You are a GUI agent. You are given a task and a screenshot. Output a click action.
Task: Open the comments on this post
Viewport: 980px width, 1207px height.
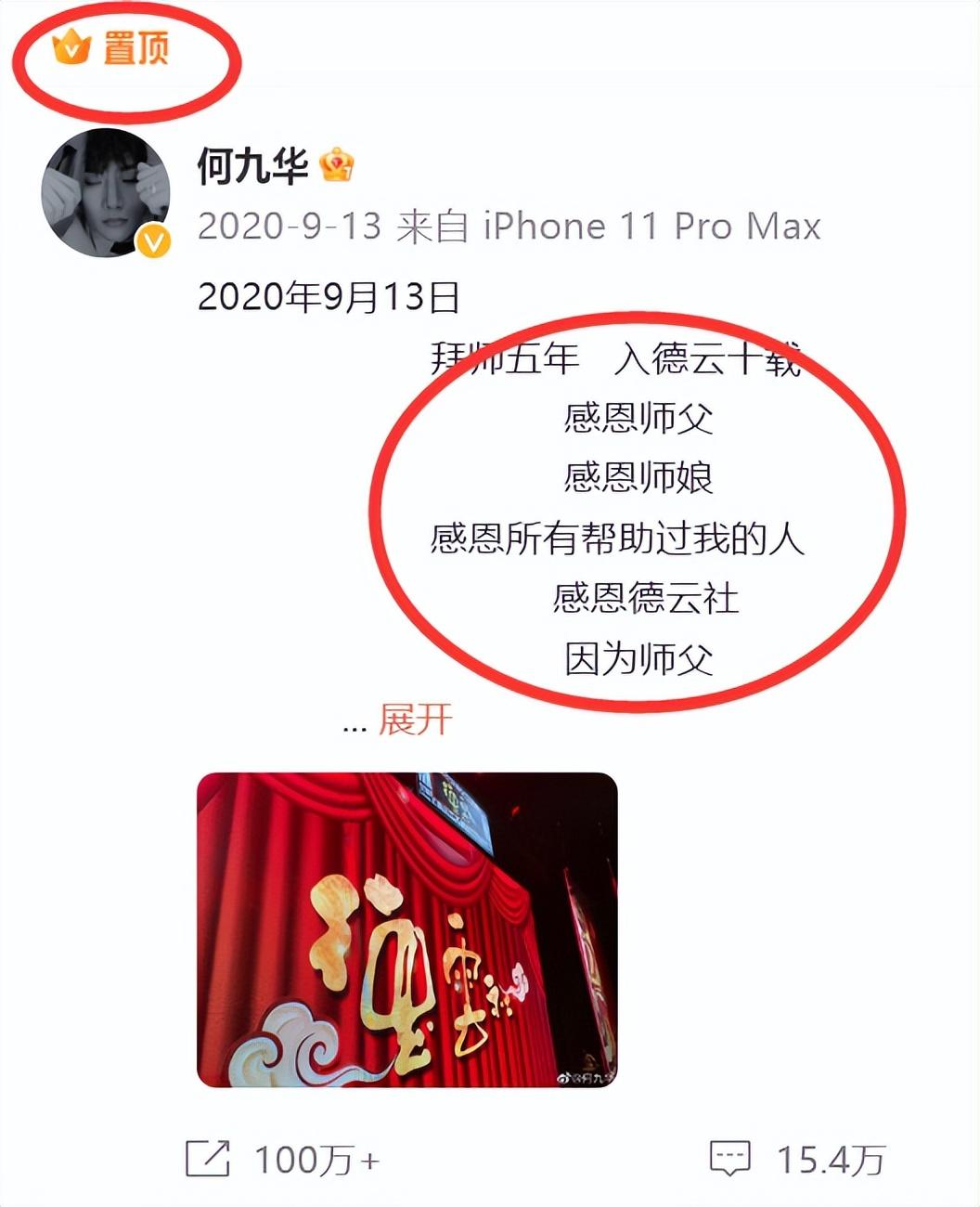729,1159
